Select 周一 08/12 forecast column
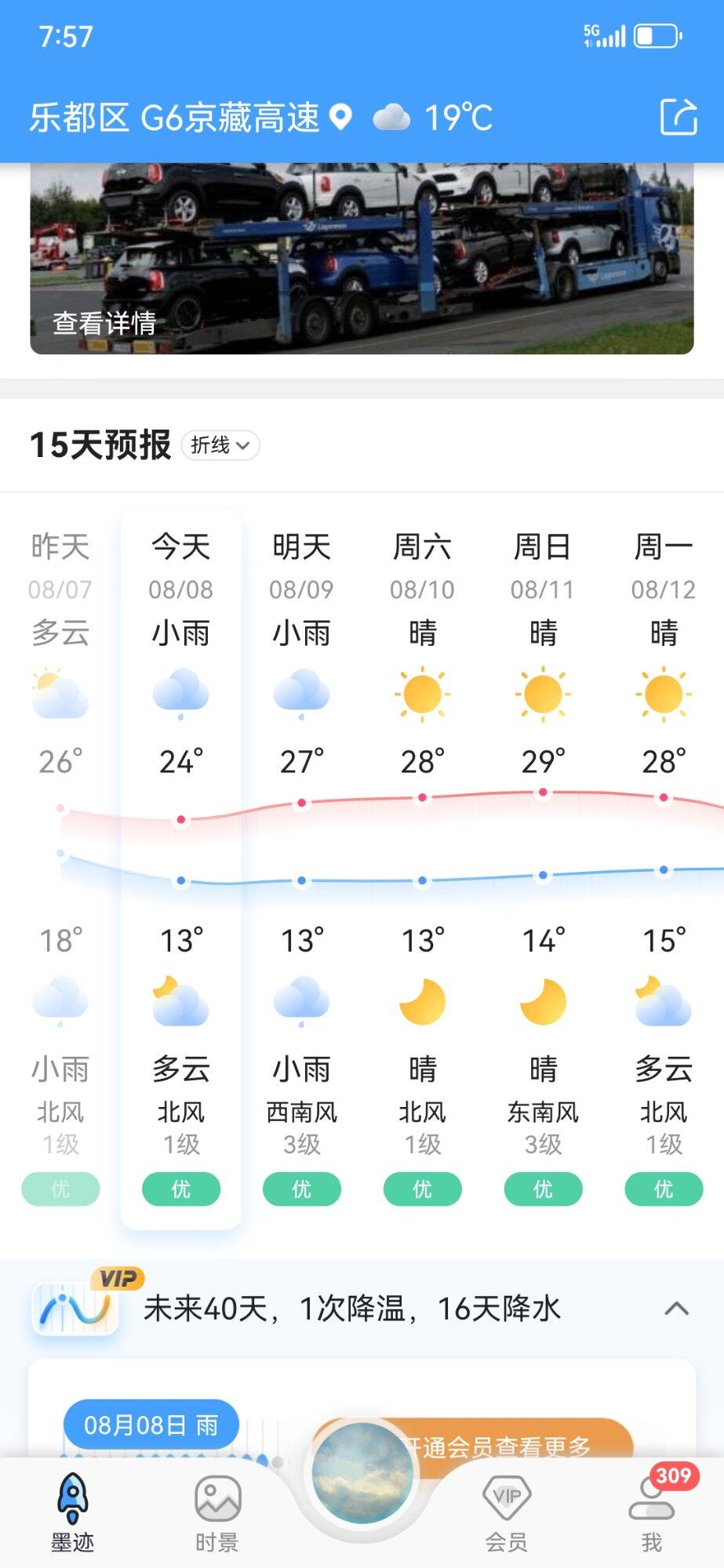The image size is (724, 1568). tap(664, 862)
